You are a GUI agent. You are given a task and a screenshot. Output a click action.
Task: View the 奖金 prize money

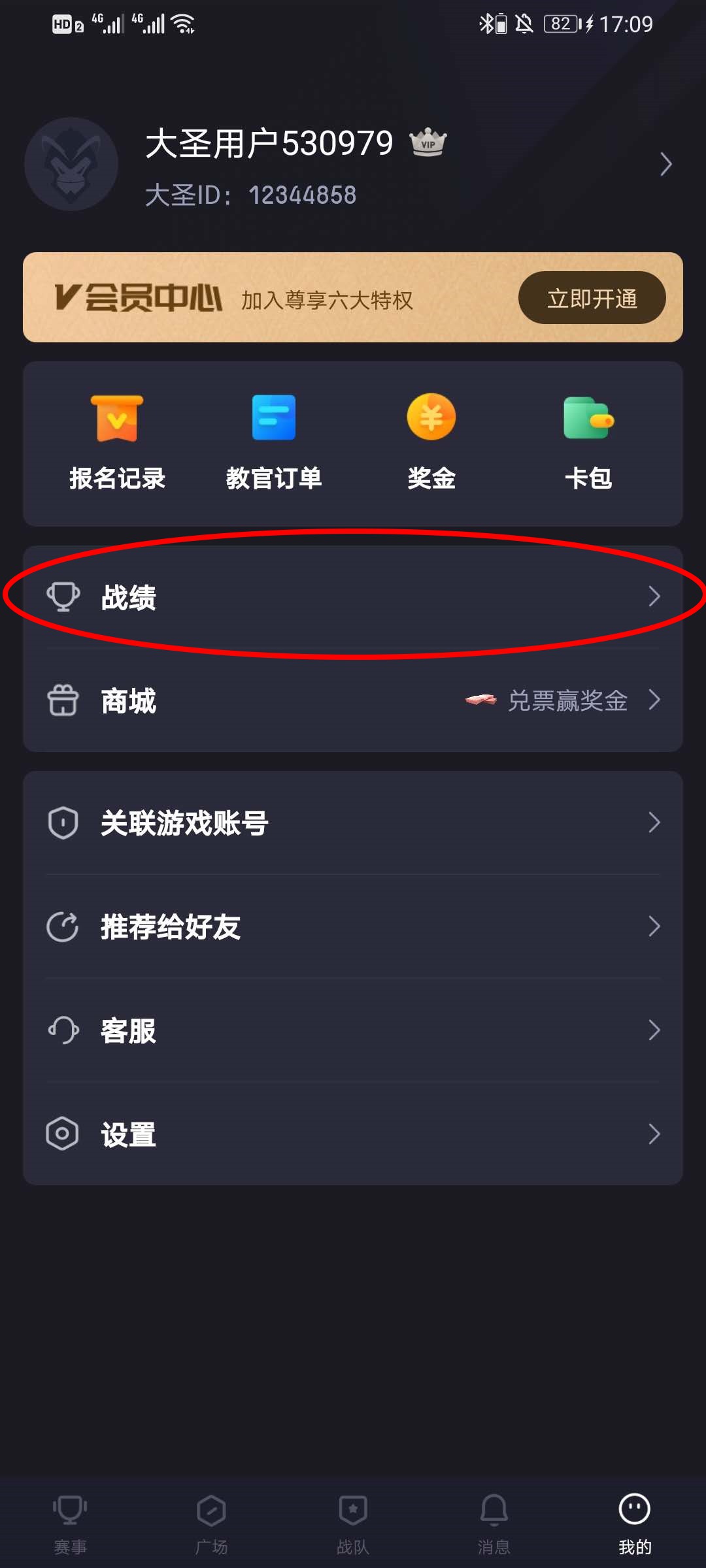click(431, 442)
